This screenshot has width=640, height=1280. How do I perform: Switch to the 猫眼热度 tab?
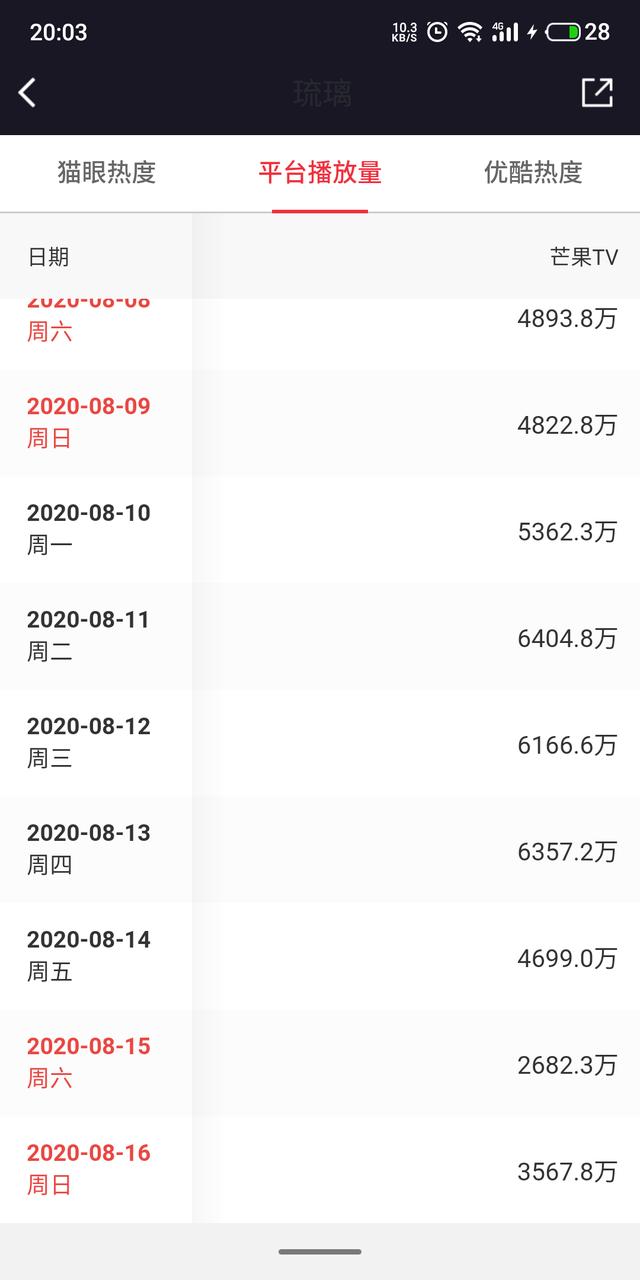pyautogui.click(x=107, y=173)
